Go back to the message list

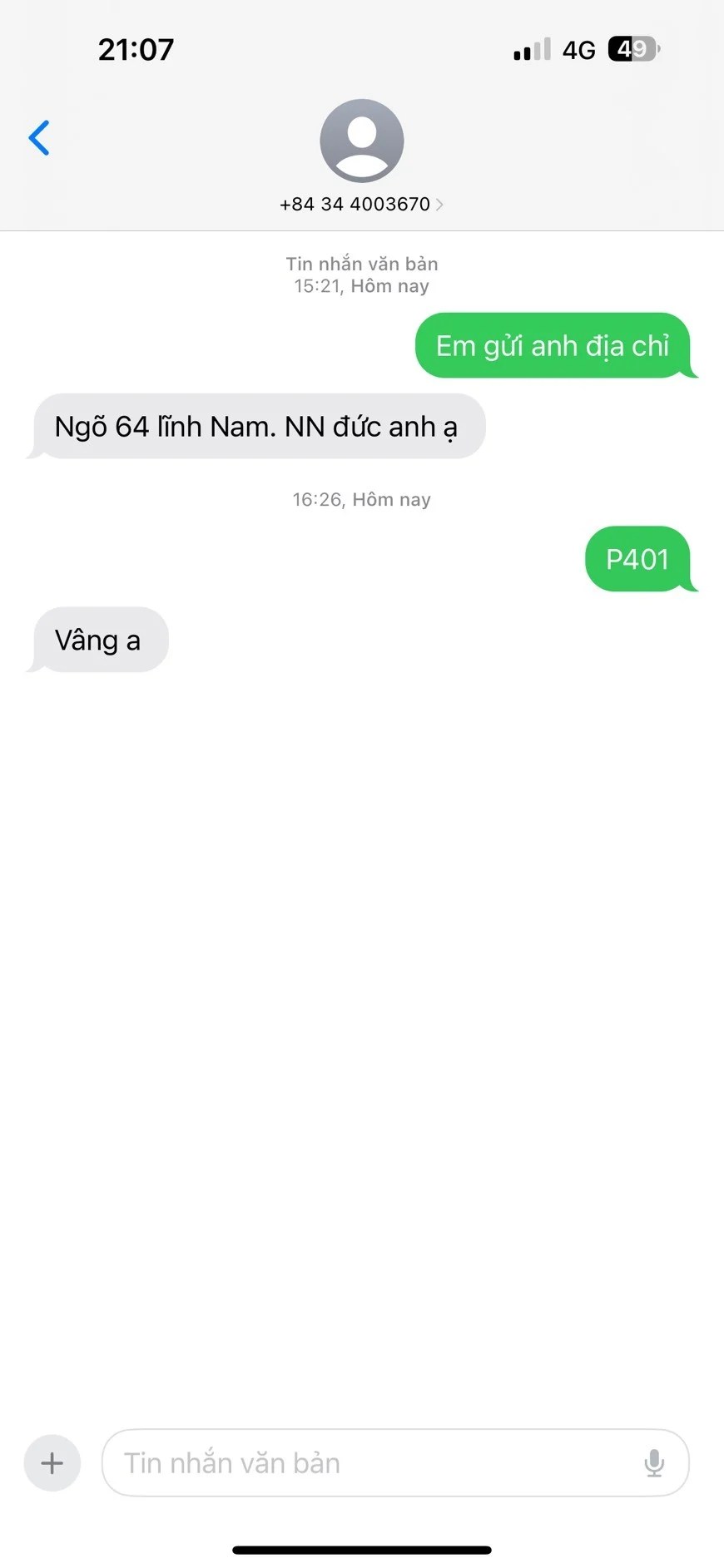(x=39, y=138)
